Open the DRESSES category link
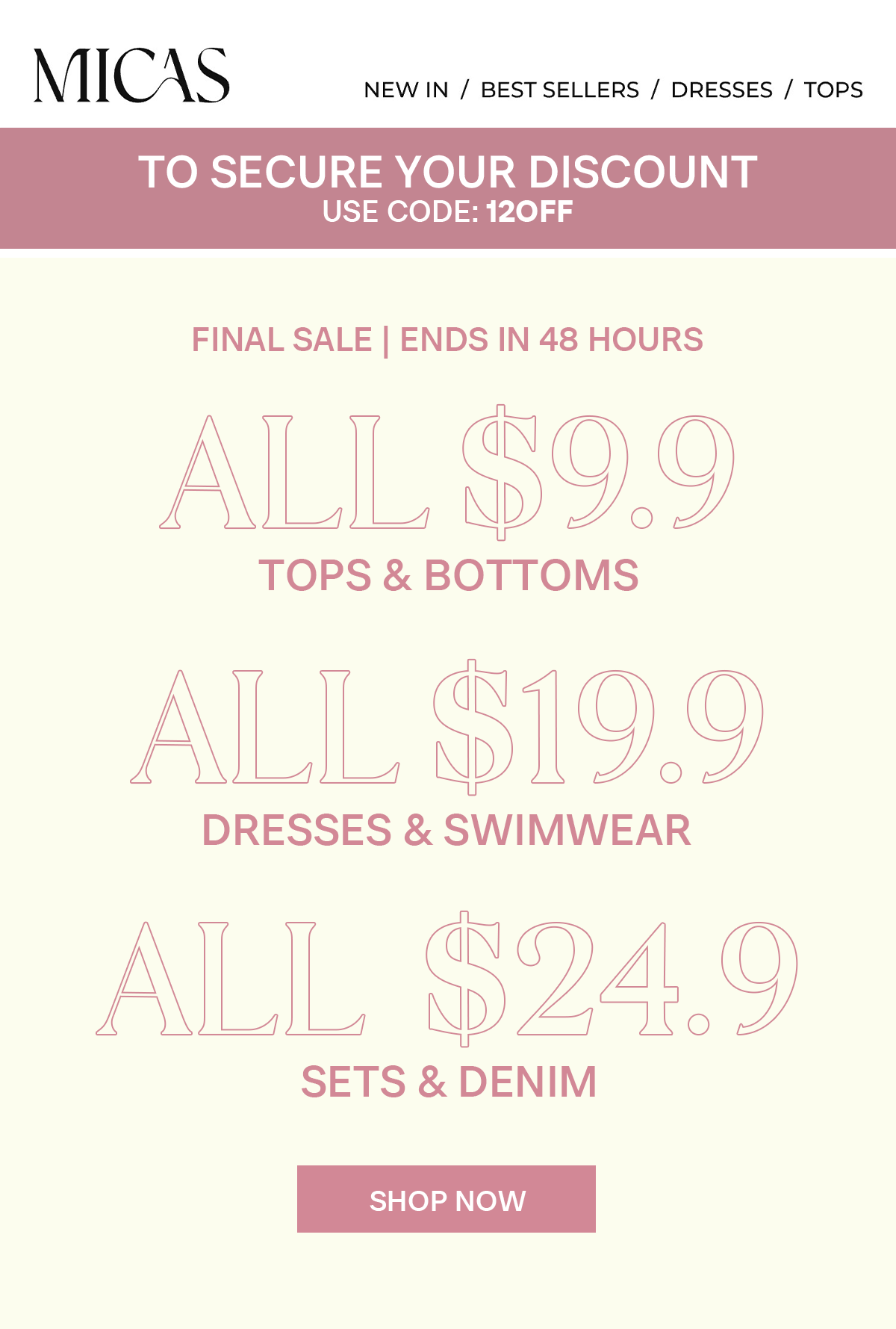The height and width of the screenshot is (1329, 896). pyautogui.click(x=721, y=90)
